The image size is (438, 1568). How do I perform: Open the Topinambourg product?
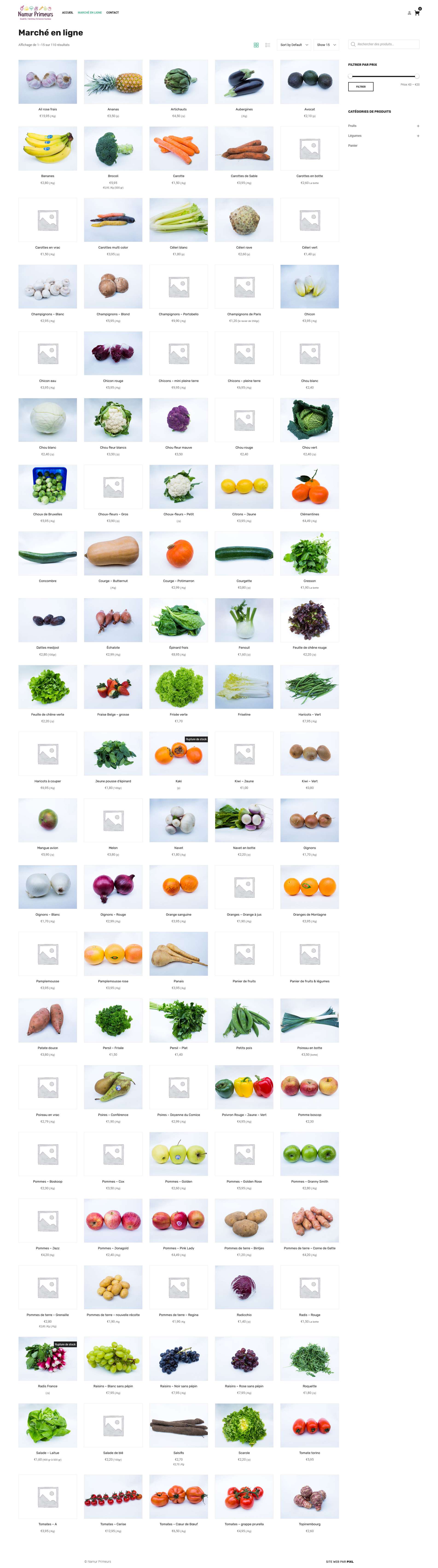point(310,1497)
